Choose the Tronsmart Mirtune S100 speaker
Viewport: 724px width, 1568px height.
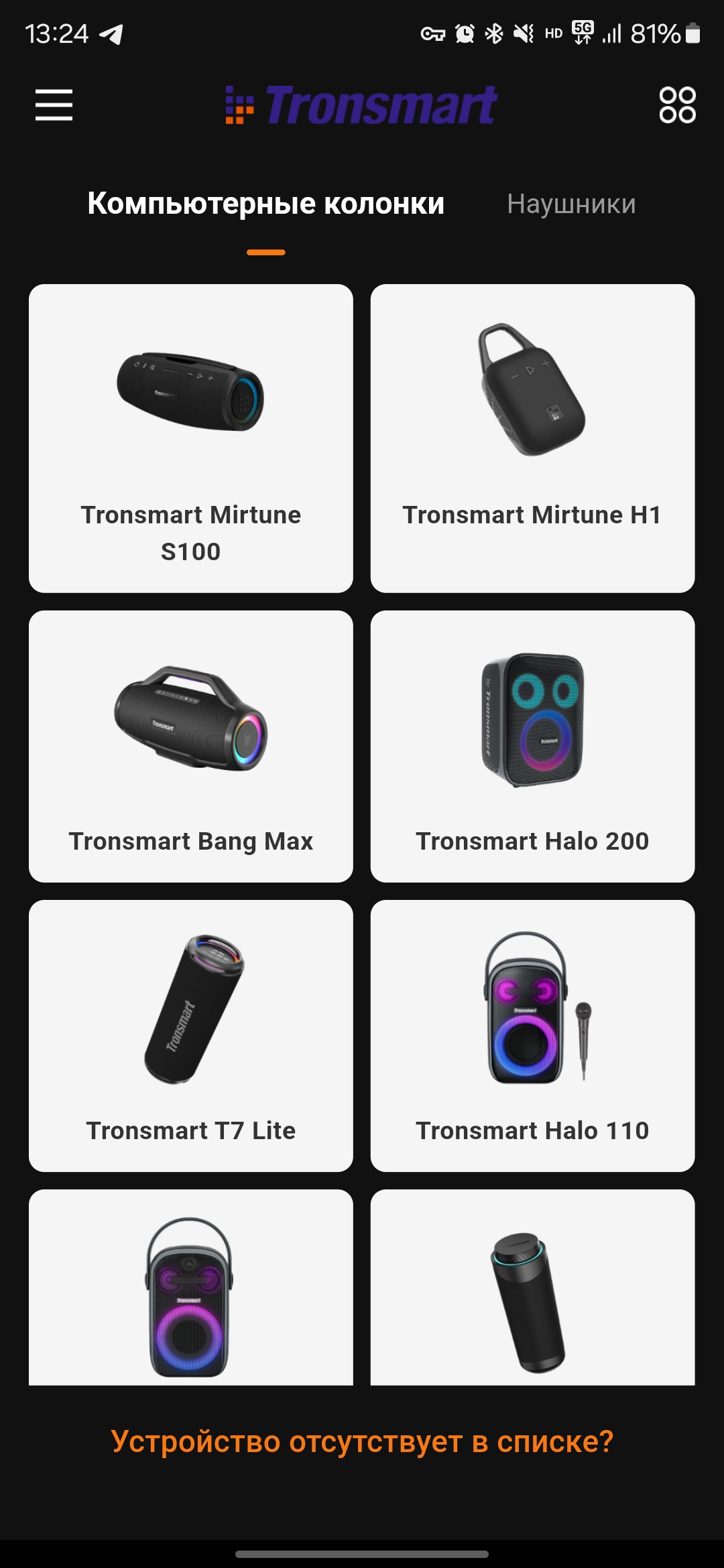[x=191, y=438]
